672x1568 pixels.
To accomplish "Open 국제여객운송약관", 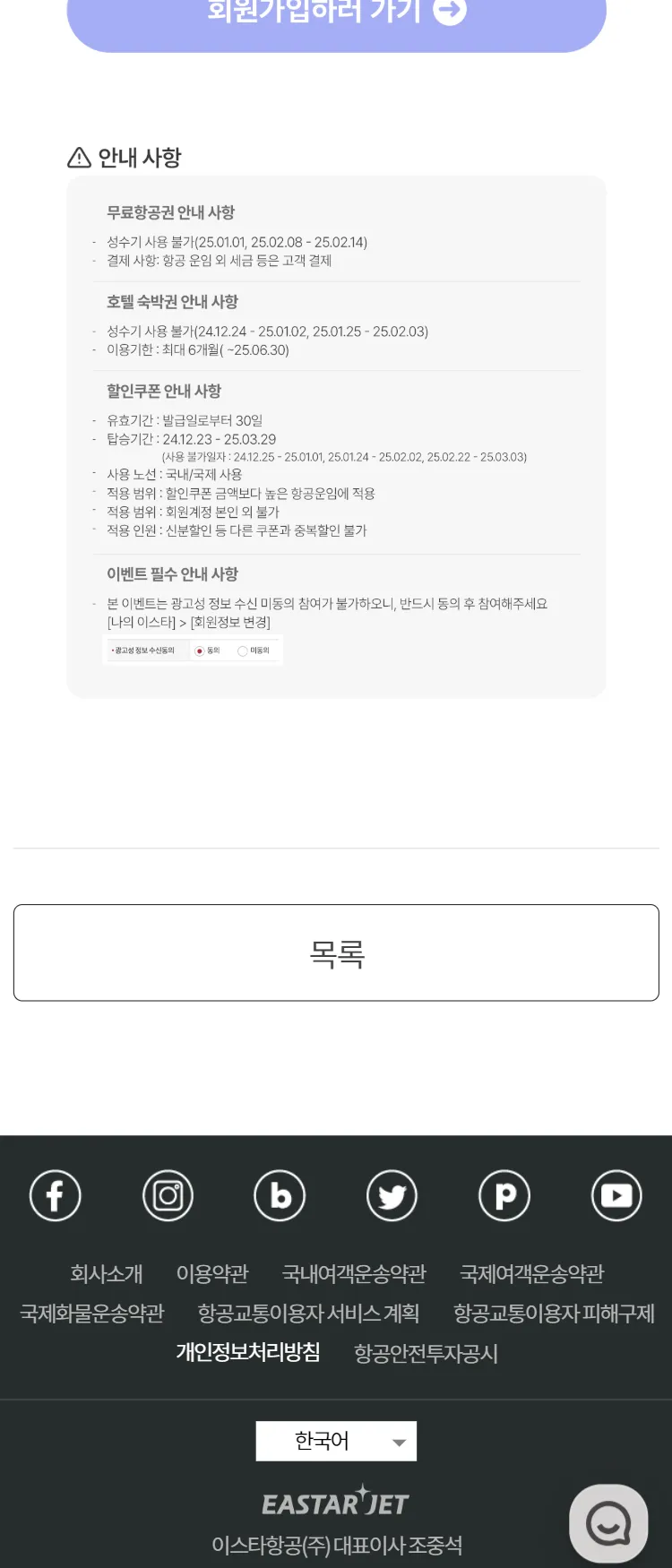I will [531, 1273].
